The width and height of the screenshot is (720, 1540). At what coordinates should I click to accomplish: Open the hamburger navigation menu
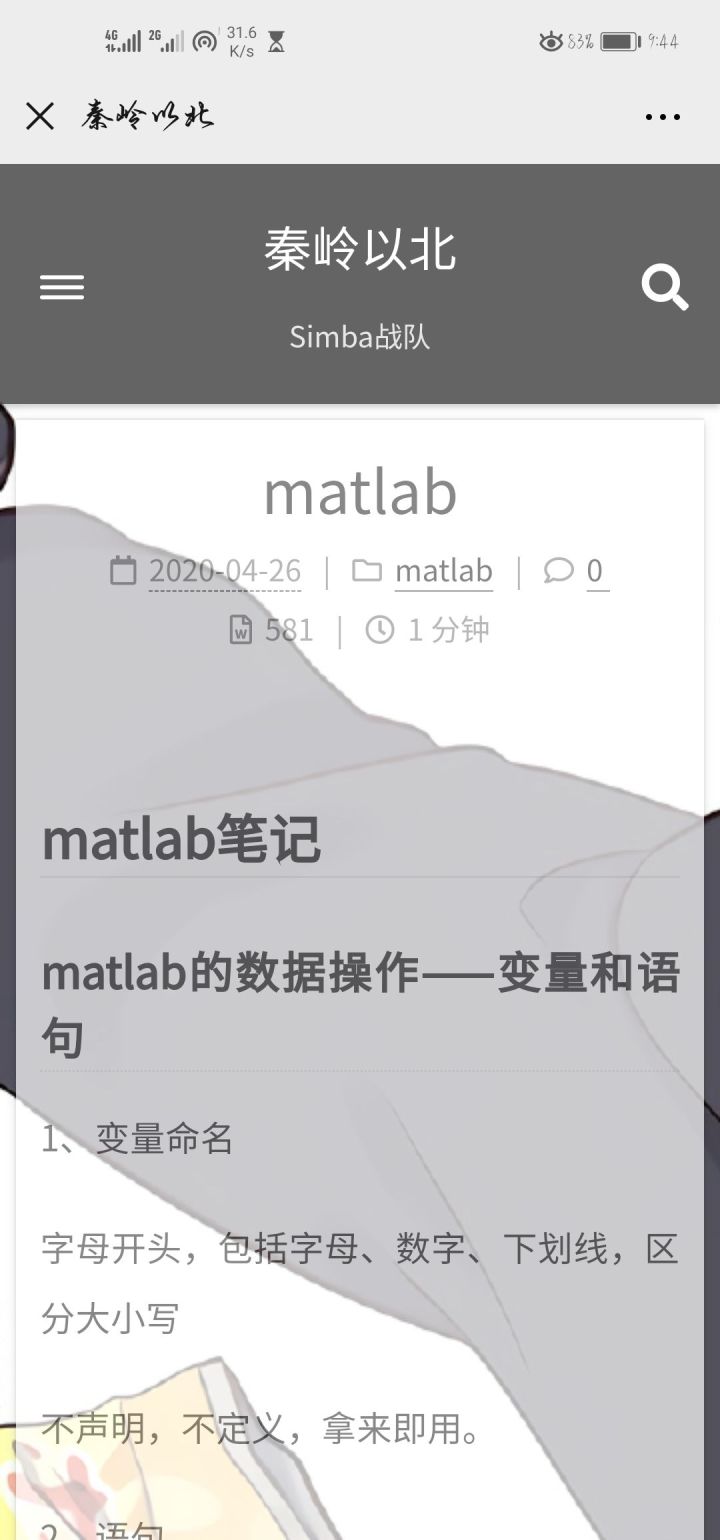click(62, 288)
